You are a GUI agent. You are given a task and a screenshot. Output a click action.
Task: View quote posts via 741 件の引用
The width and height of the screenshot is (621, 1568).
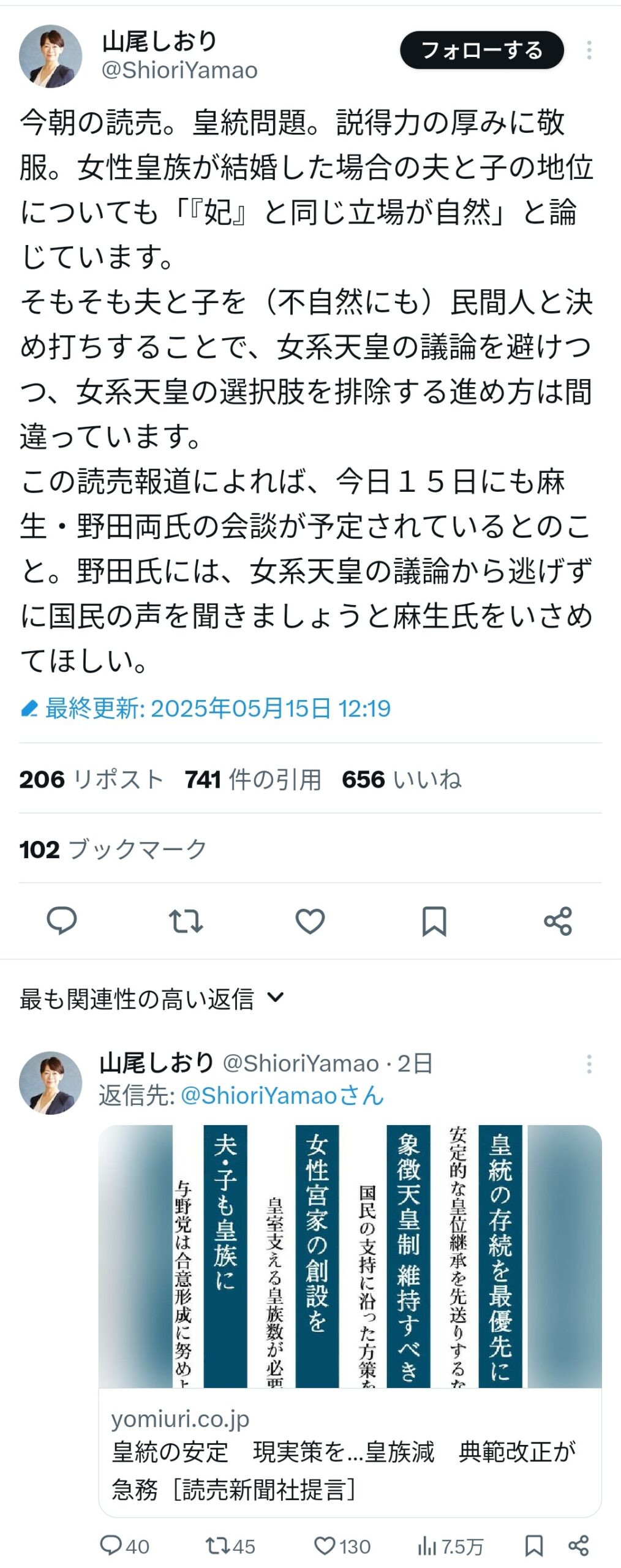(251, 778)
